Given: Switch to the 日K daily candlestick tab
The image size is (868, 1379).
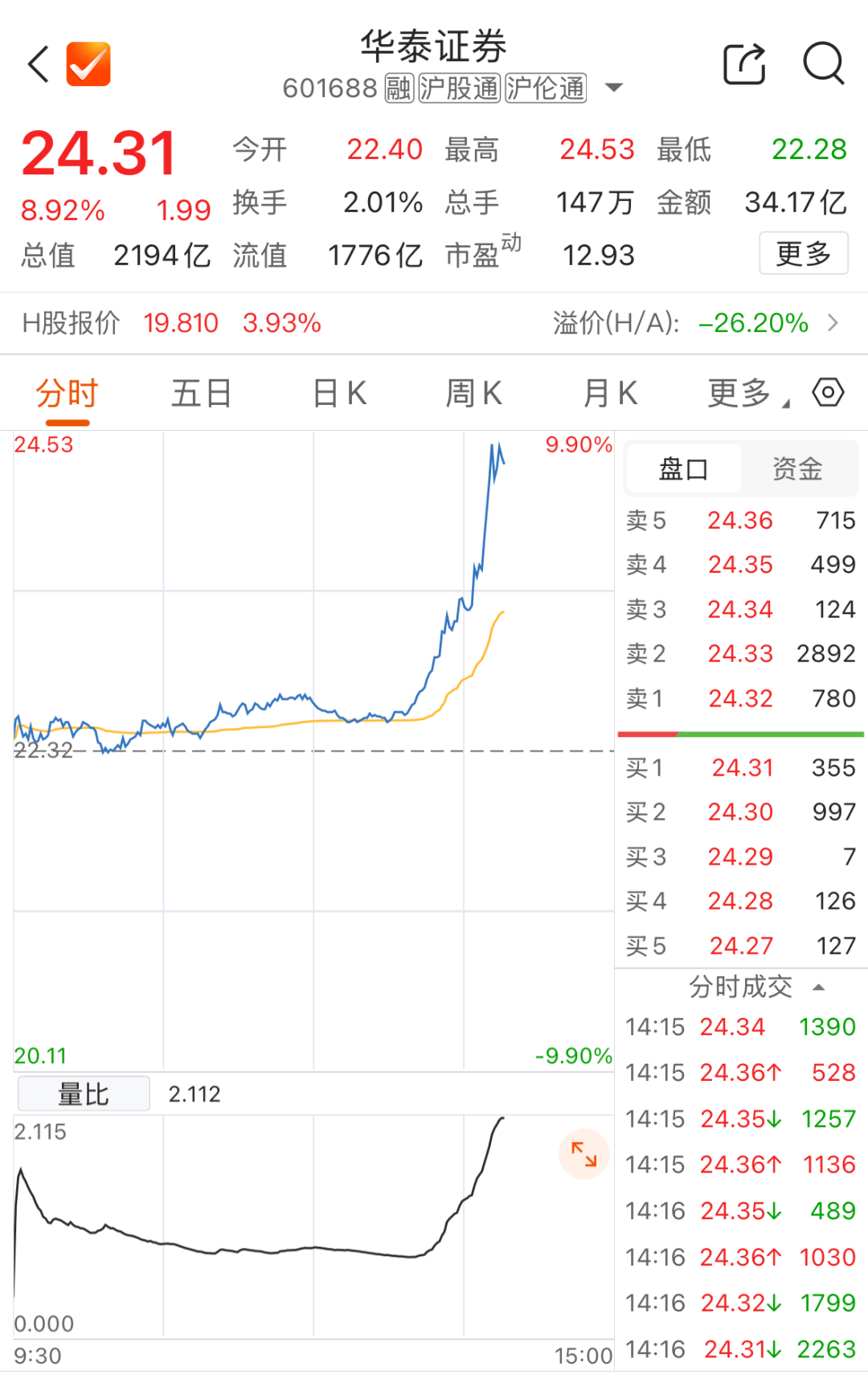Looking at the screenshot, I should coord(338,394).
